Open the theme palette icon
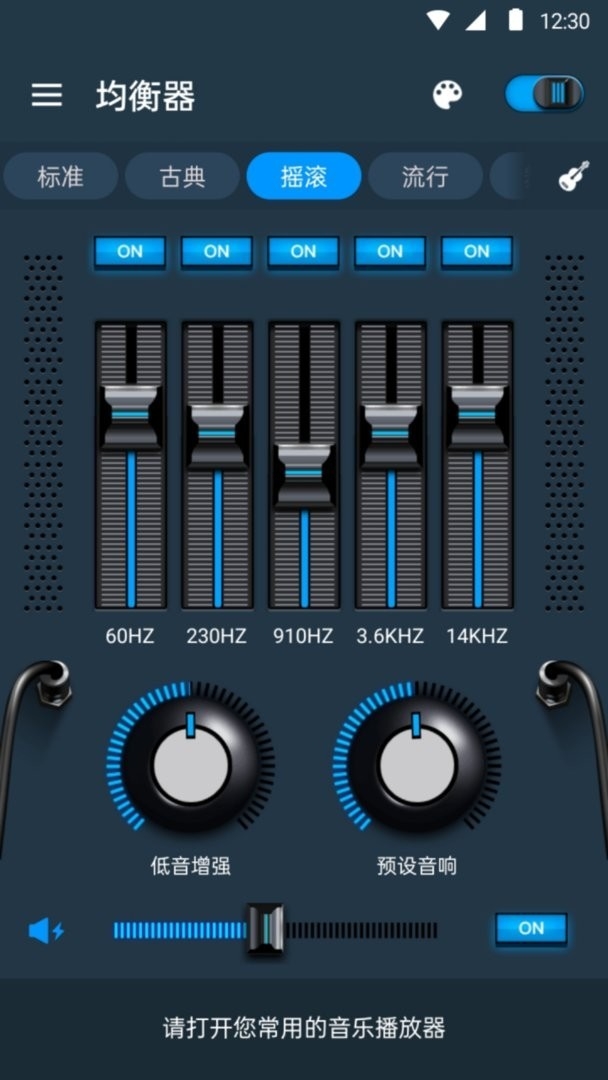The height and width of the screenshot is (1080, 608). (x=447, y=95)
